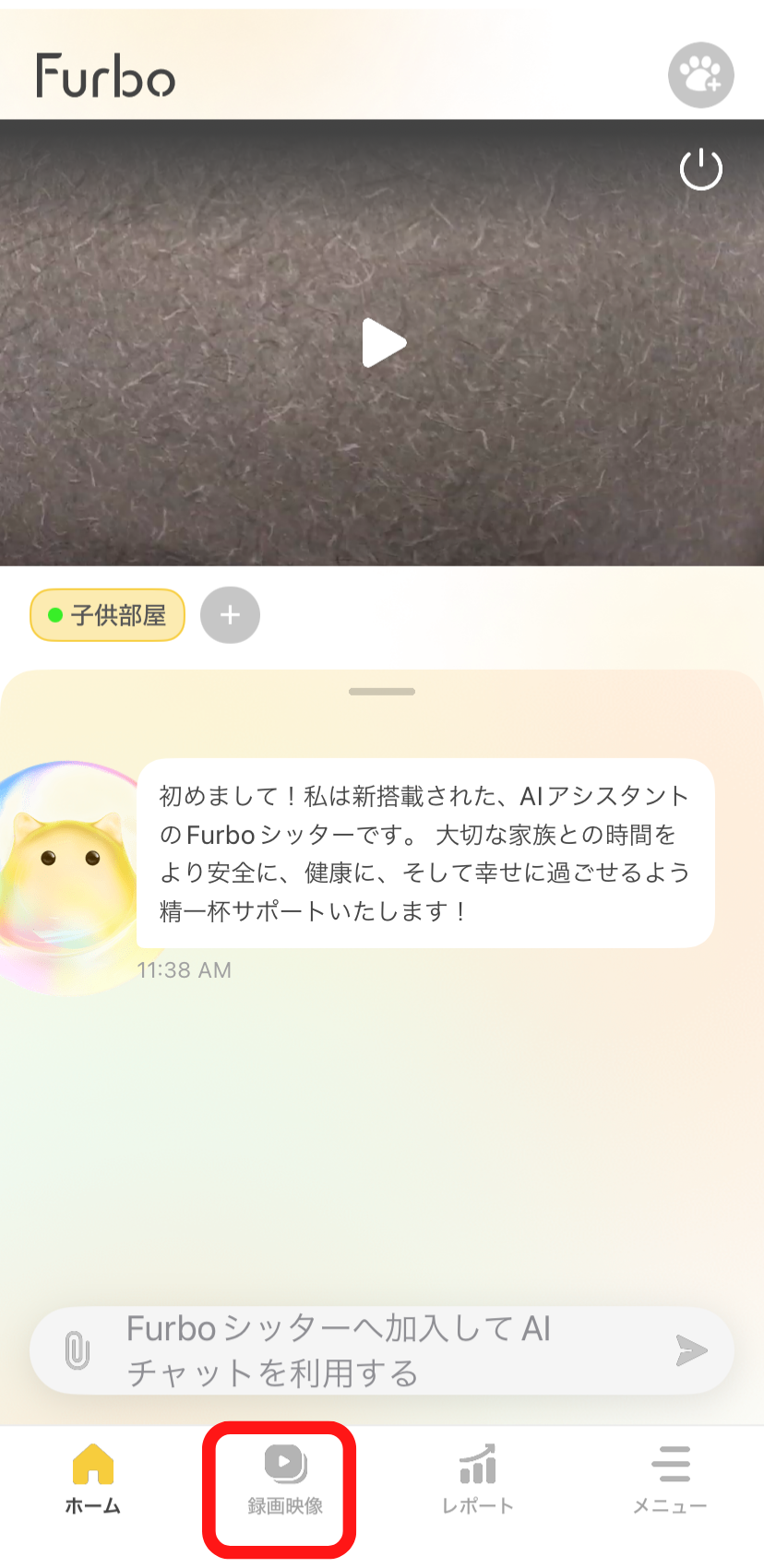The image size is (764, 1568).
Task: Open the メニュー tab
Action: coord(670,1480)
